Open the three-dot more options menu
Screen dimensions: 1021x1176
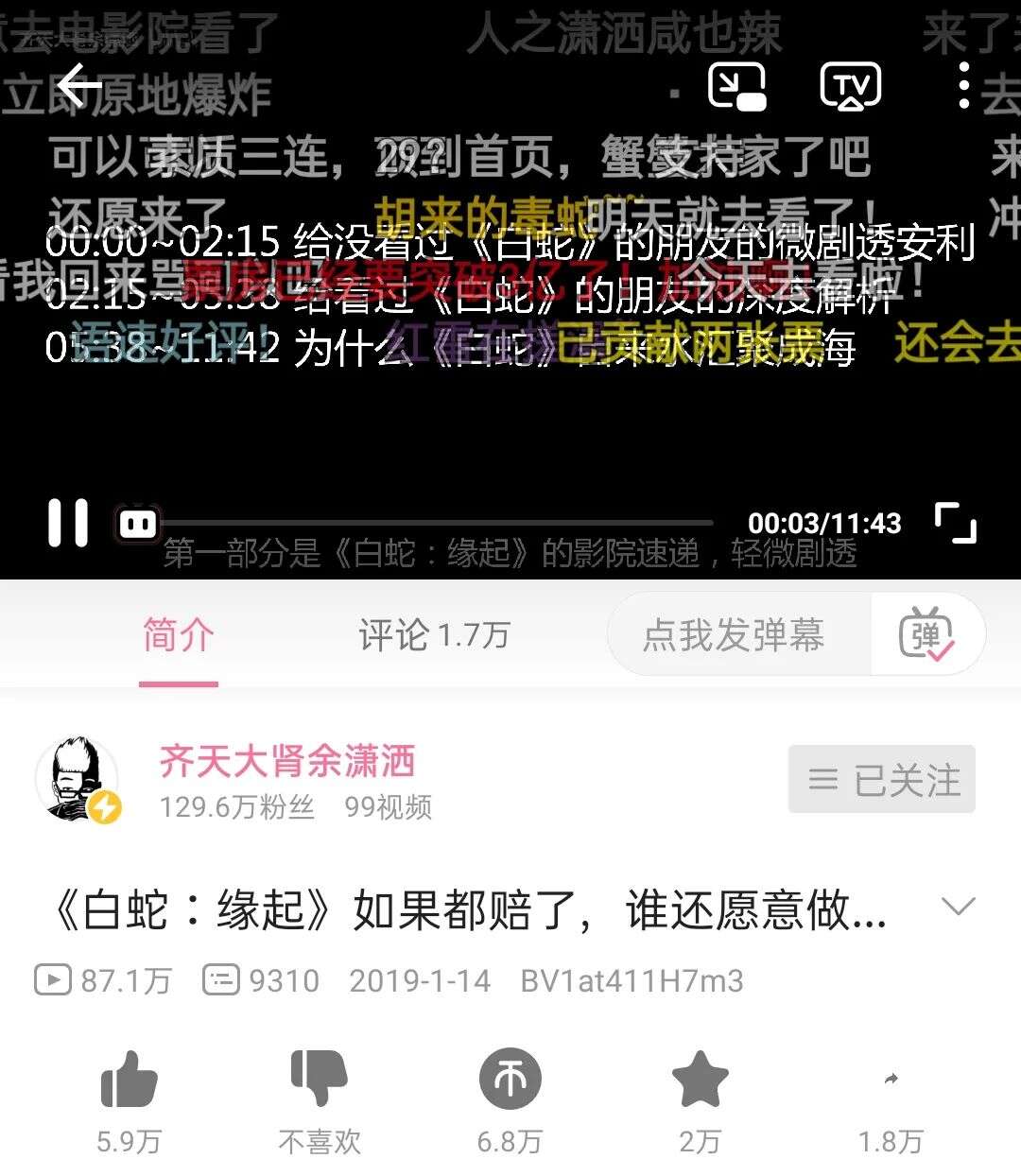963,83
